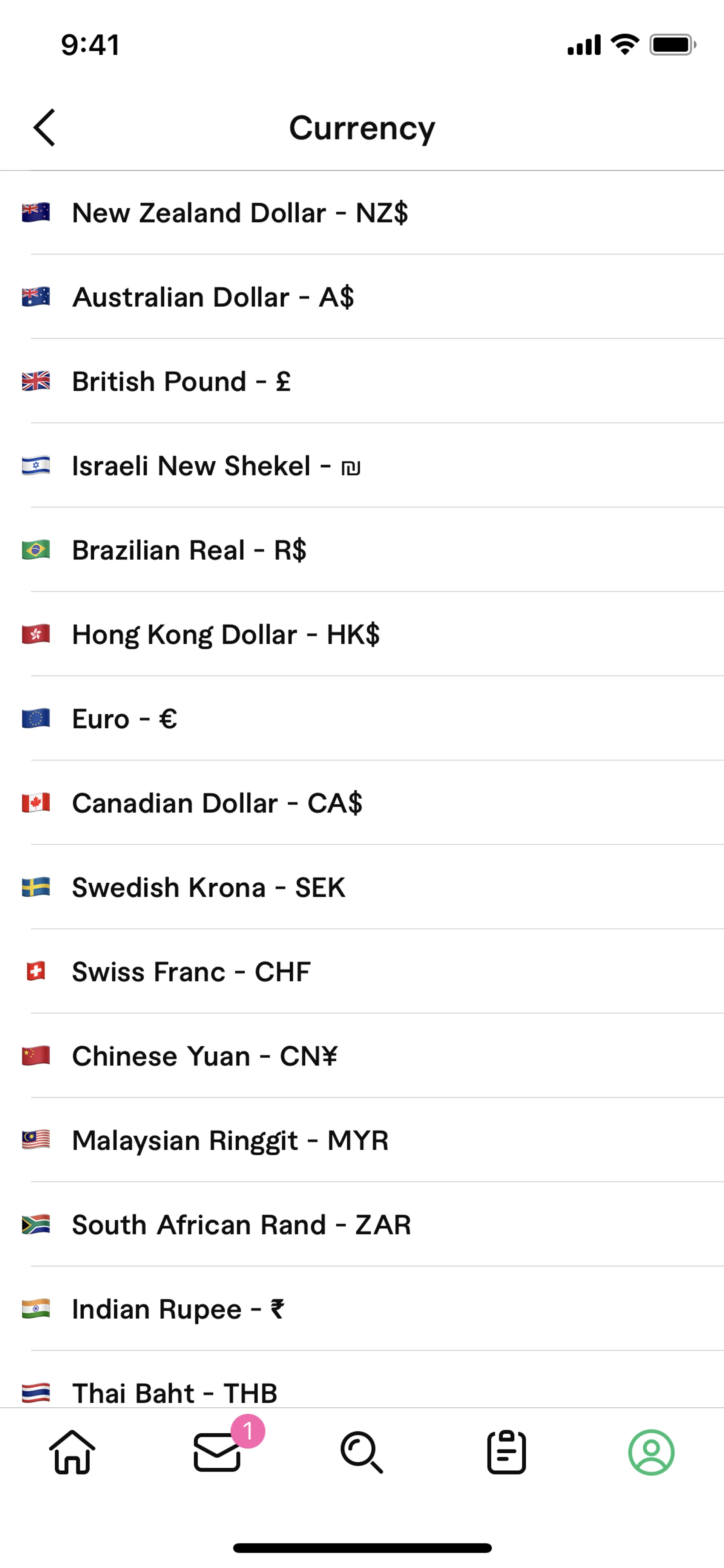Switch to the search tab
724x1568 pixels.
362,1452
